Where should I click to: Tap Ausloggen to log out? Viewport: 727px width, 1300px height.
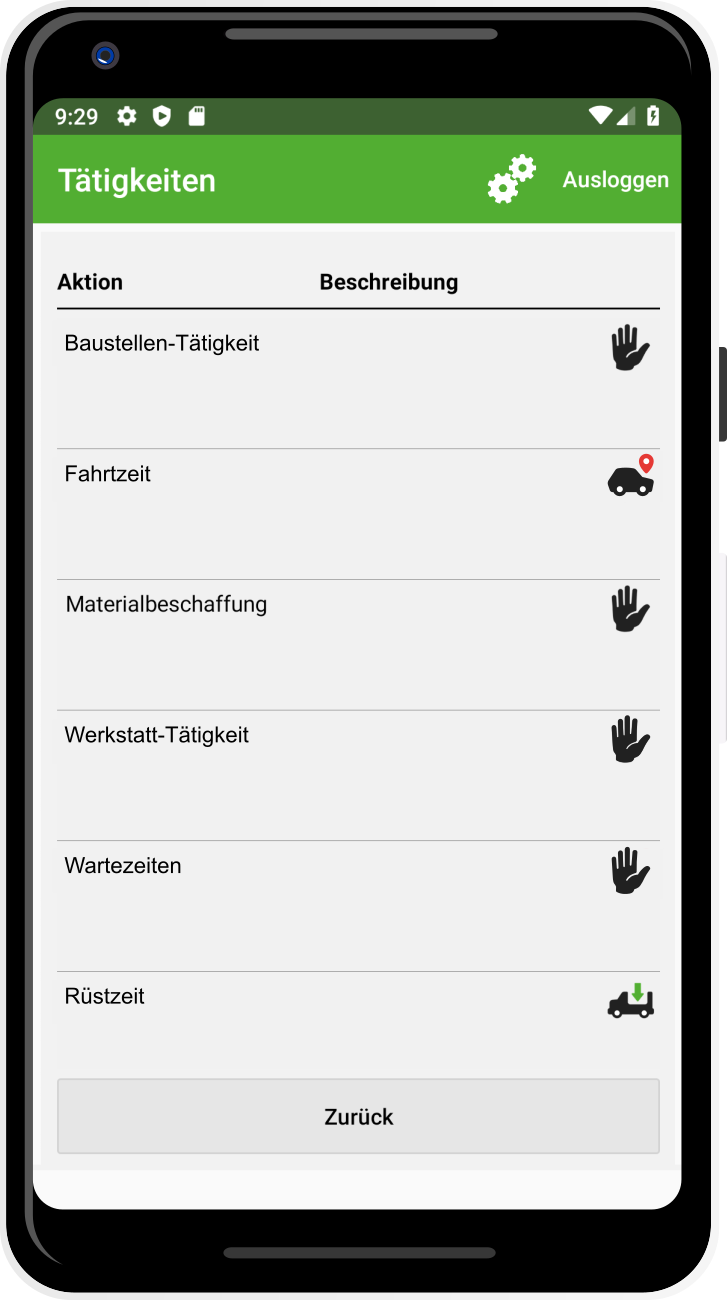pos(615,180)
